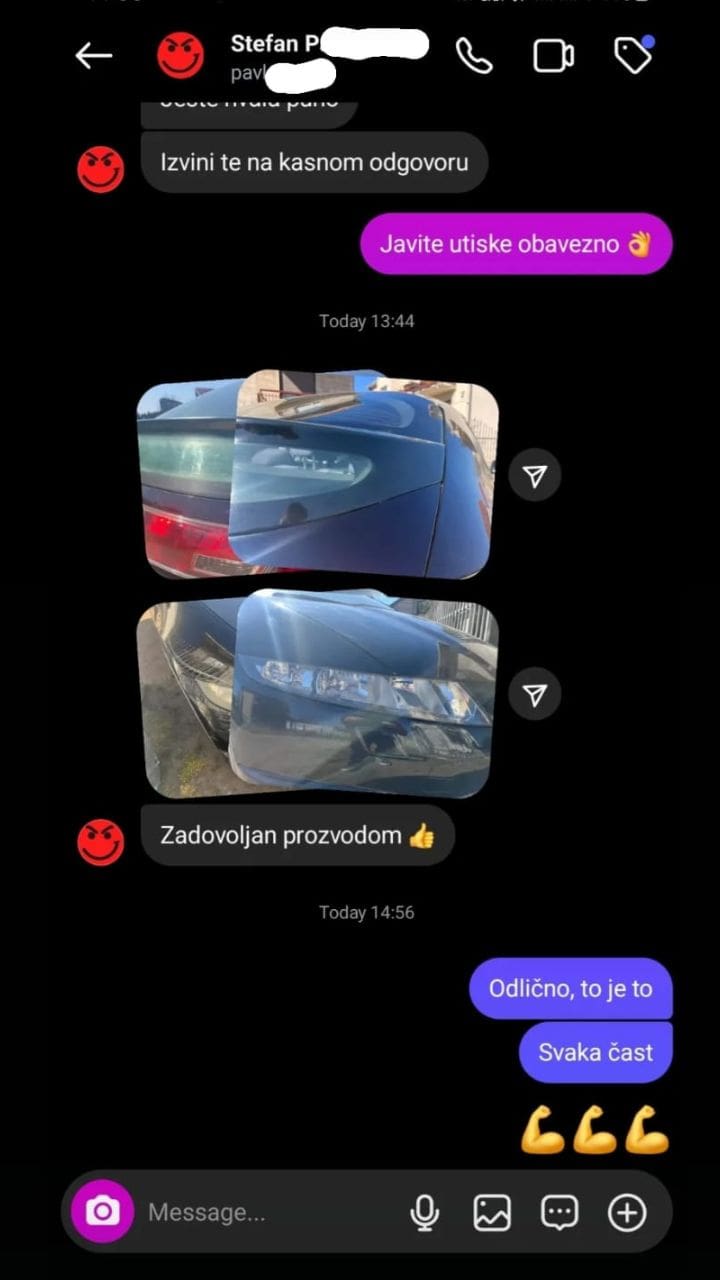The image size is (720, 1280).
Task: Go back from the chat with Stefan
Action: (x=94, y=56)
